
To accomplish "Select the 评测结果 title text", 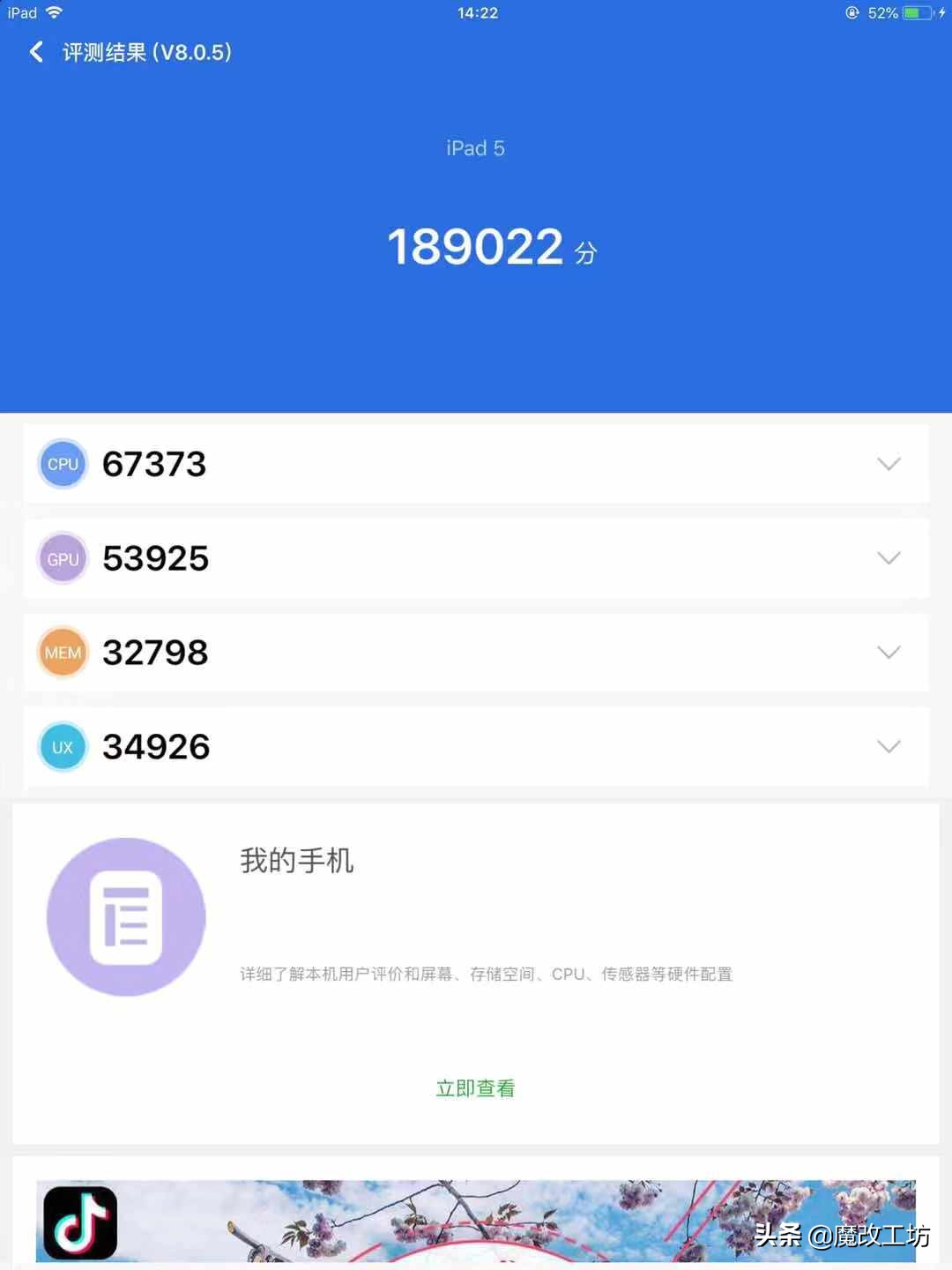I will (144, 52).
